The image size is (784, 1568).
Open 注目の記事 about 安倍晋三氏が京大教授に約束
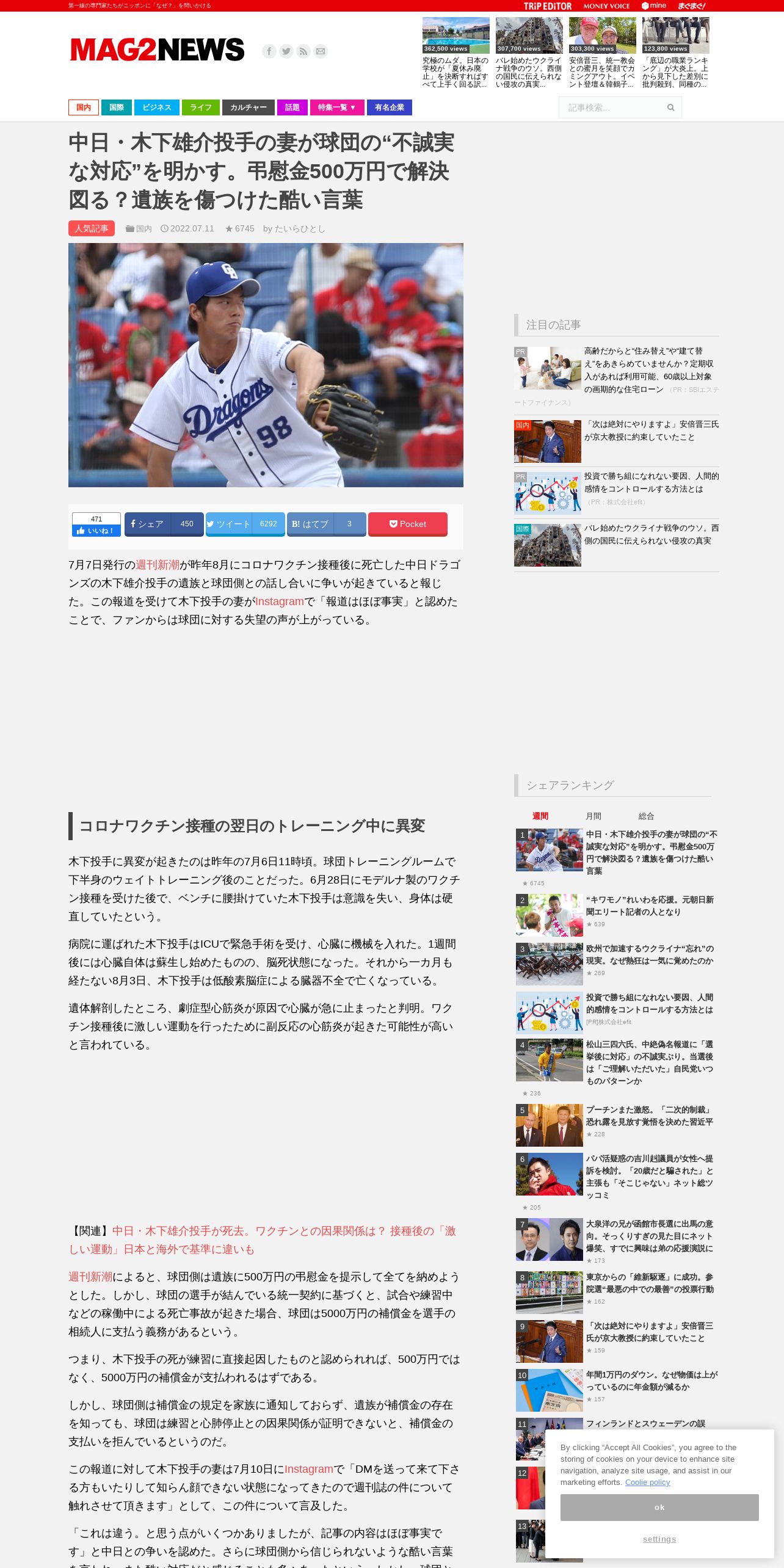tap(651, 430)
